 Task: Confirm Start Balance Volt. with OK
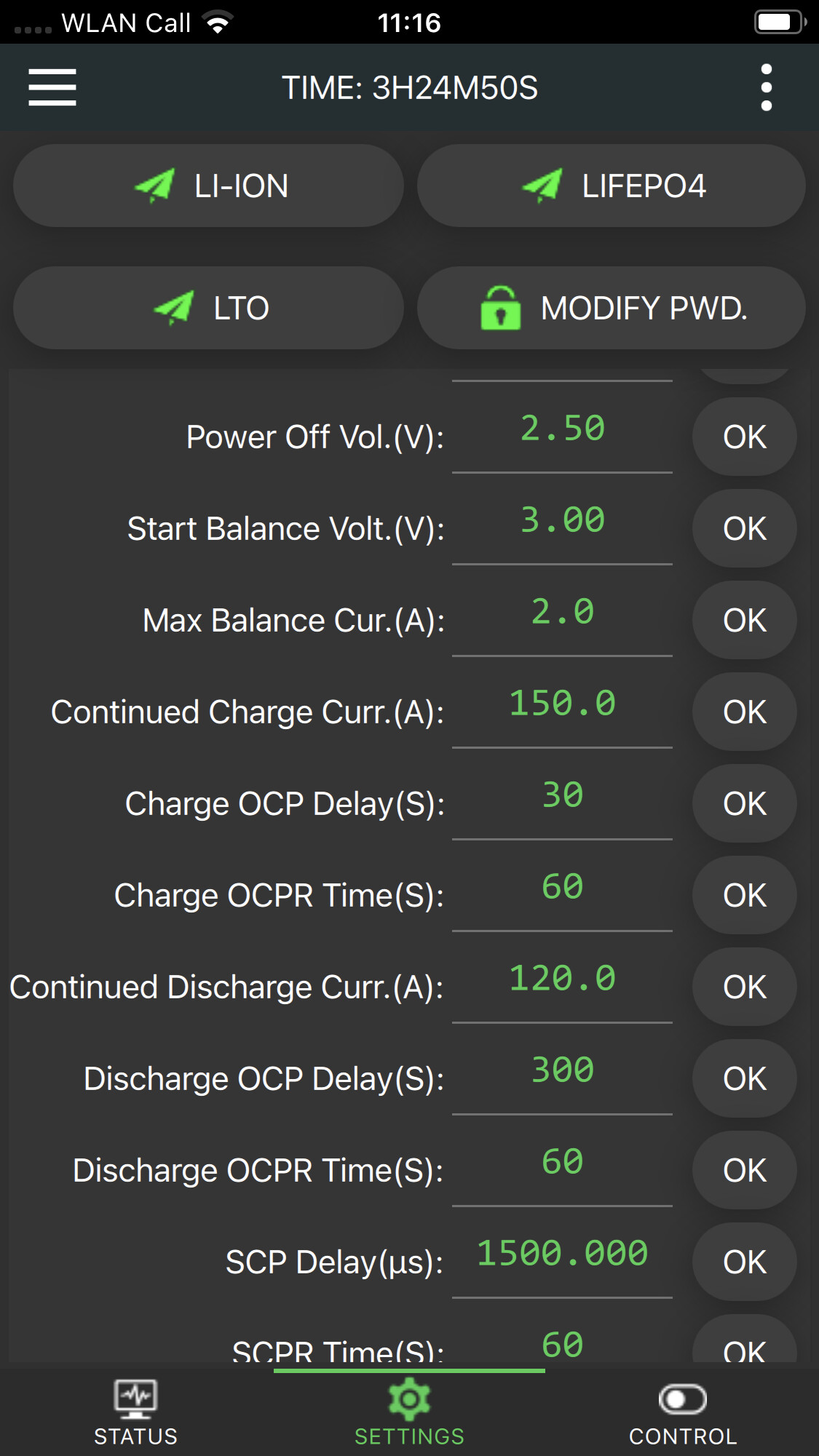pyautogui.click(x=744, y=529)
